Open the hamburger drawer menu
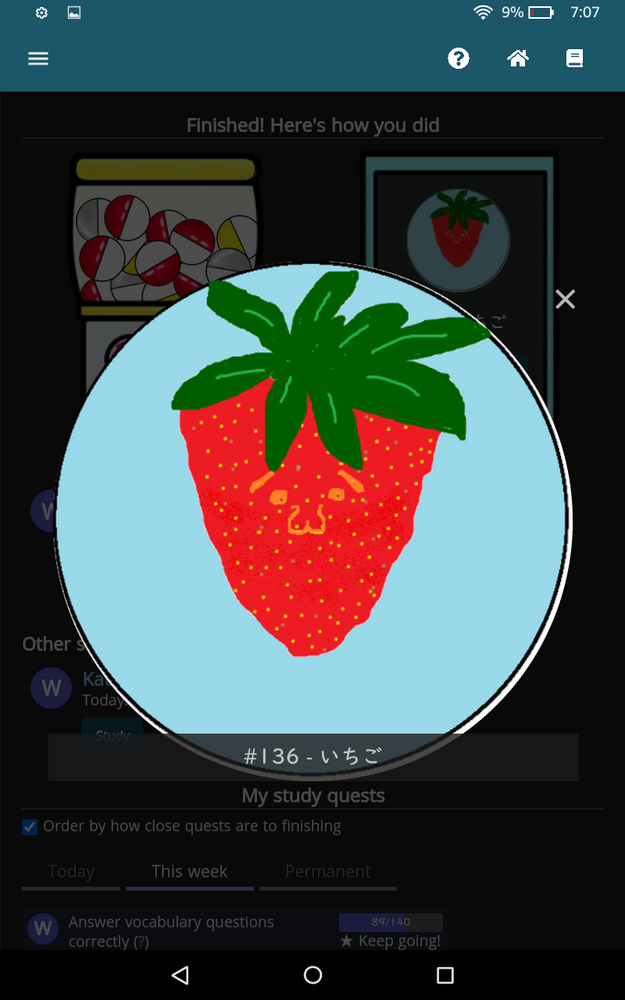Screen dimensions: 625x1000 pyautogui.click(x=38, y=59)
